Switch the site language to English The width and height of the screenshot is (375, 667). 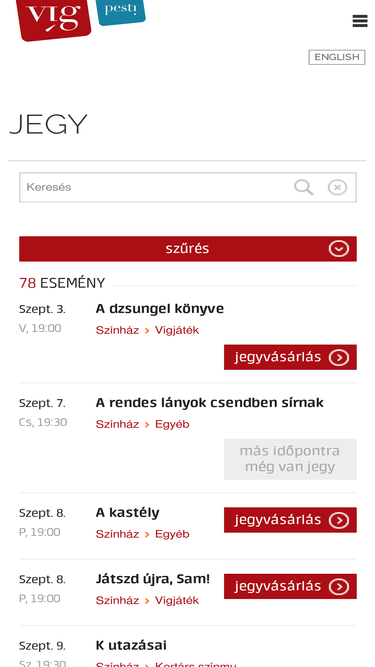pos(337,57)
